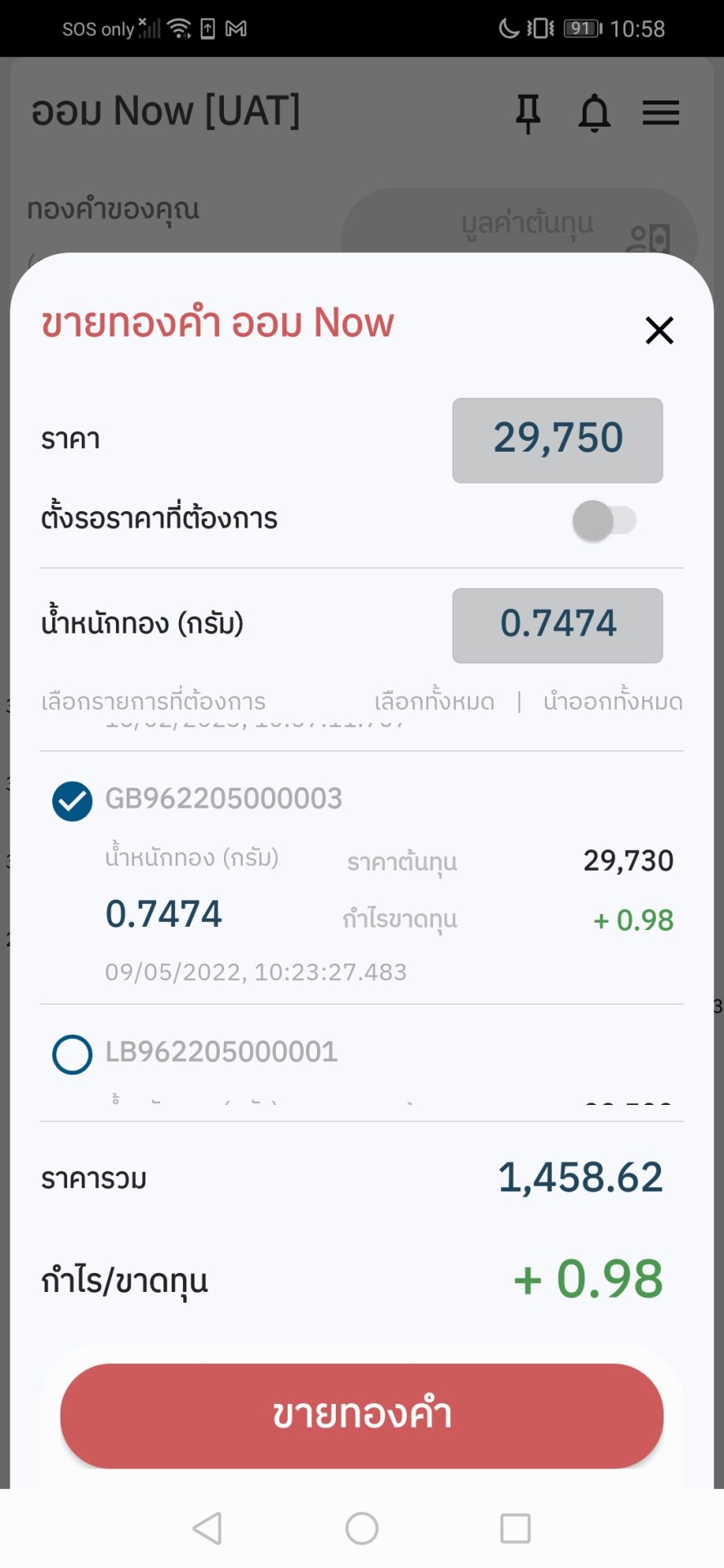Select item LB962205000001
This screenshot has height=1568, width=724.
pyautogui.click(x=73, y=1054)
